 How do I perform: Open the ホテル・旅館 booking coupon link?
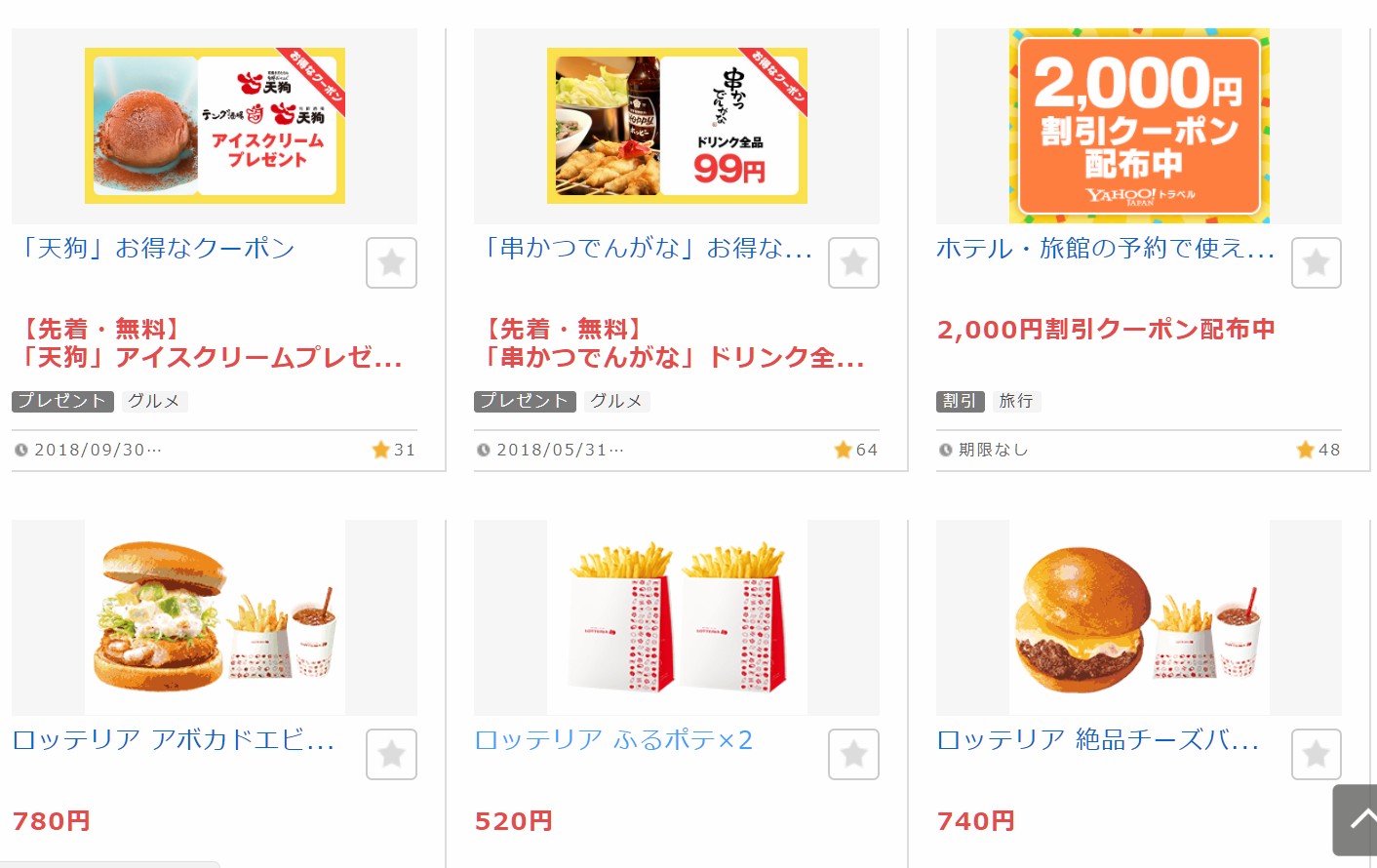[x=1105, y=249]
